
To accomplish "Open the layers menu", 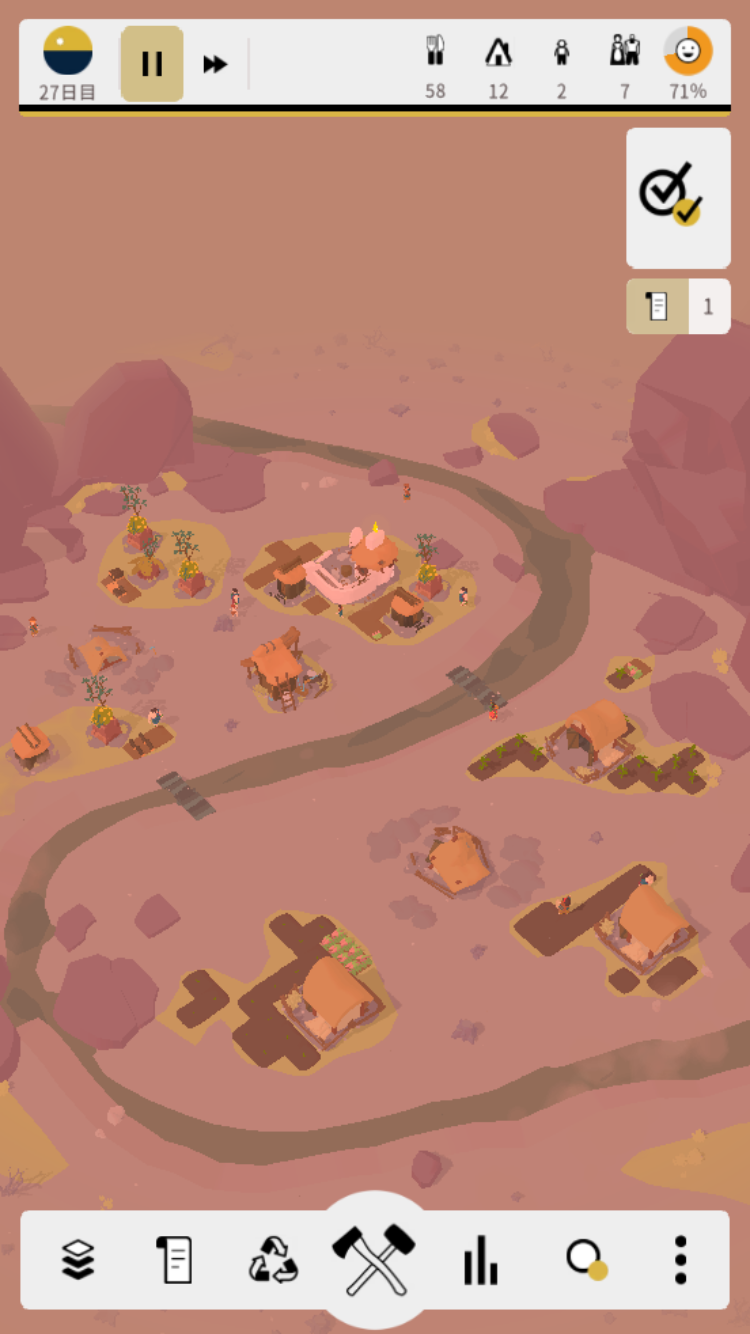I will point(78,1259).
